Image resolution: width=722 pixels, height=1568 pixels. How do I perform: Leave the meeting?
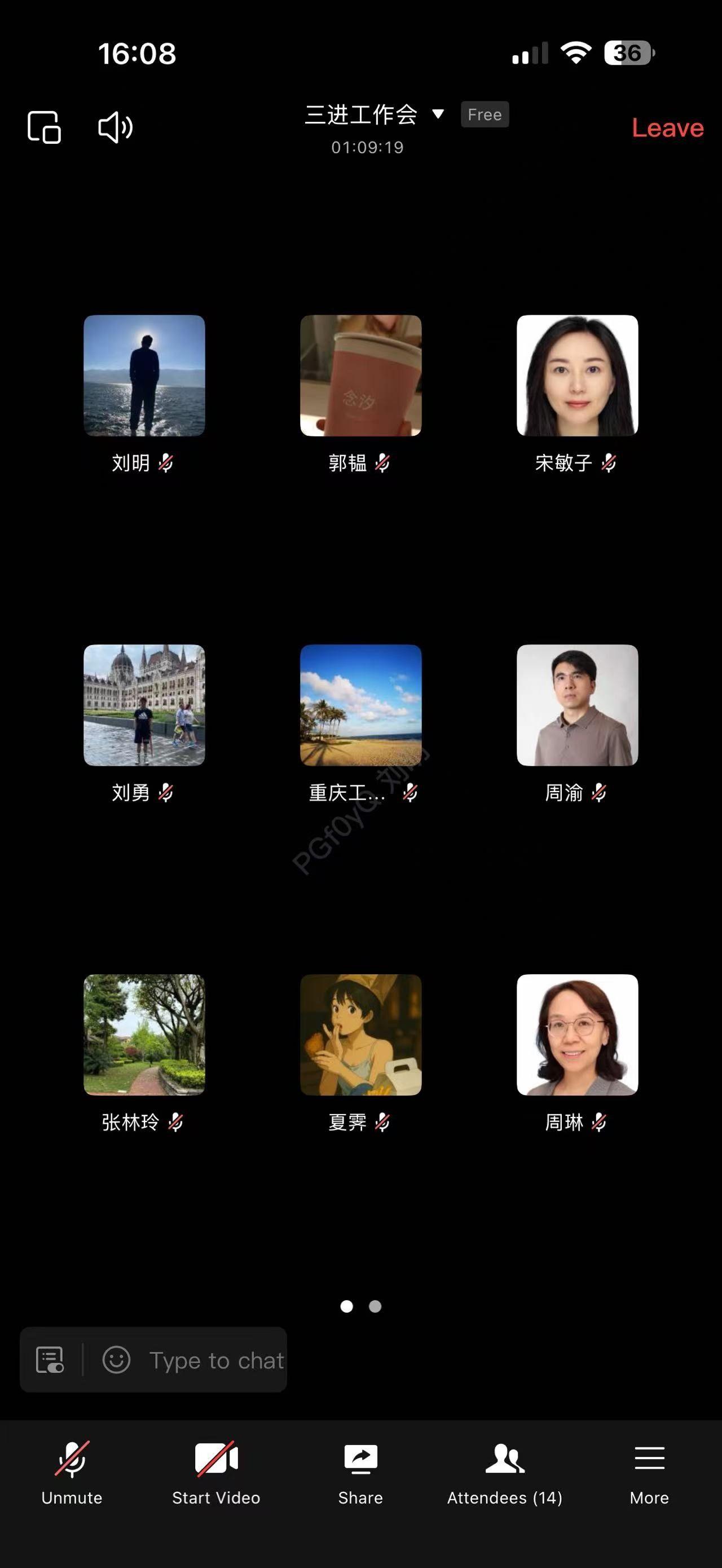(667, 128)
